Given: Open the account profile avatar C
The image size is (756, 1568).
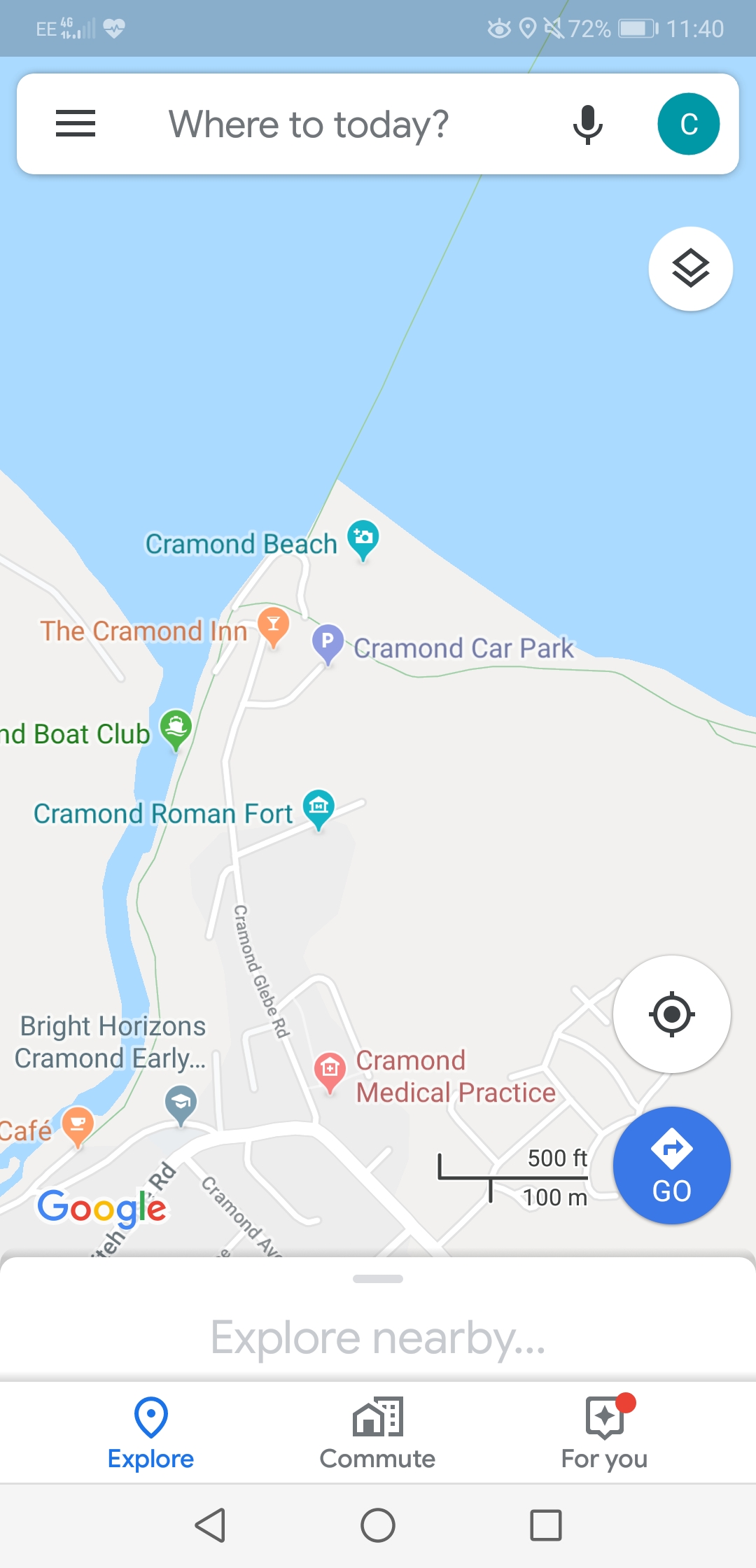Looking at the screenshot, I should coord(688,124).
